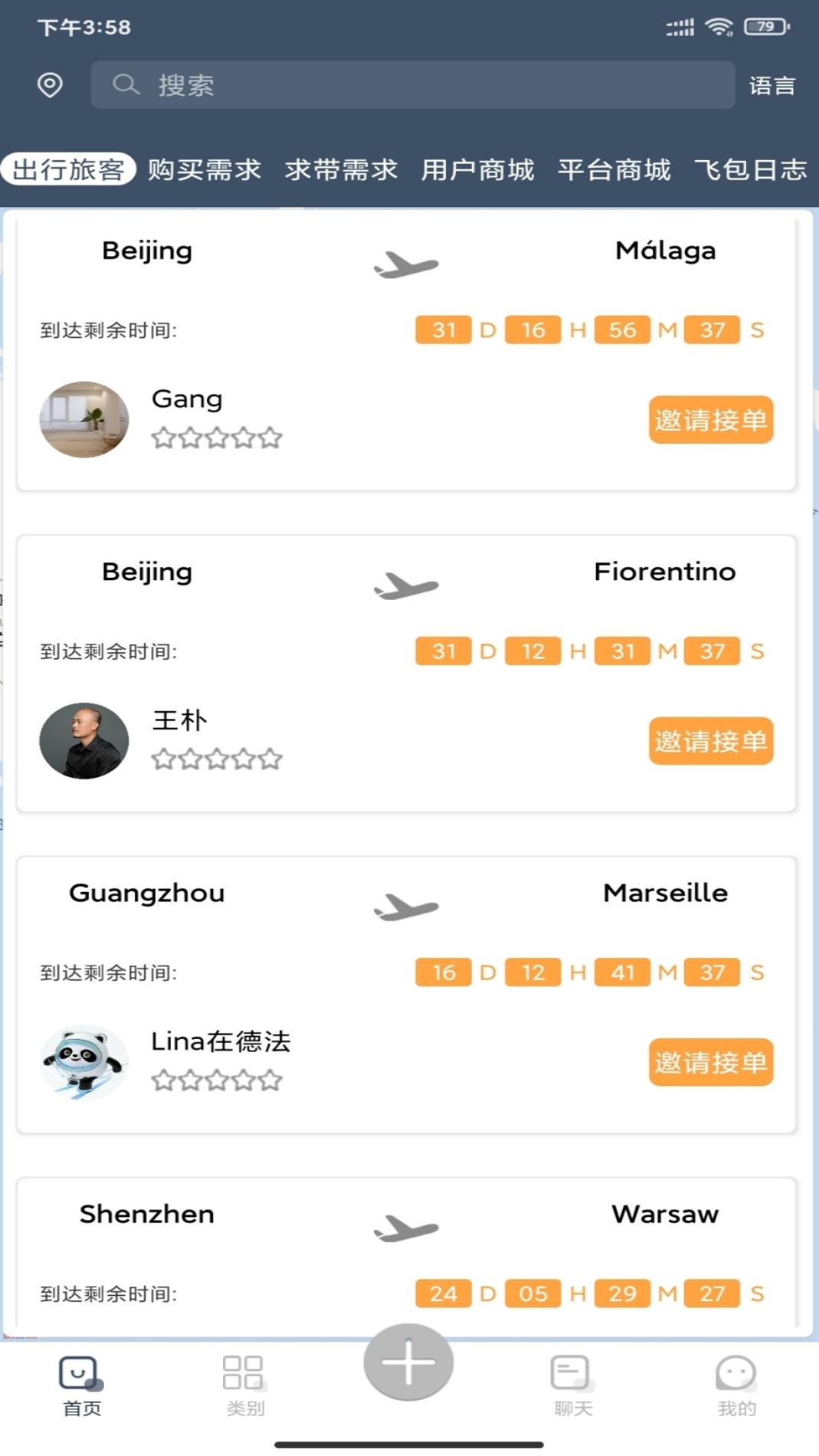Tap the 搜索 search field
The height and width of the screenshot is (1456, 819).
[412, 85]
